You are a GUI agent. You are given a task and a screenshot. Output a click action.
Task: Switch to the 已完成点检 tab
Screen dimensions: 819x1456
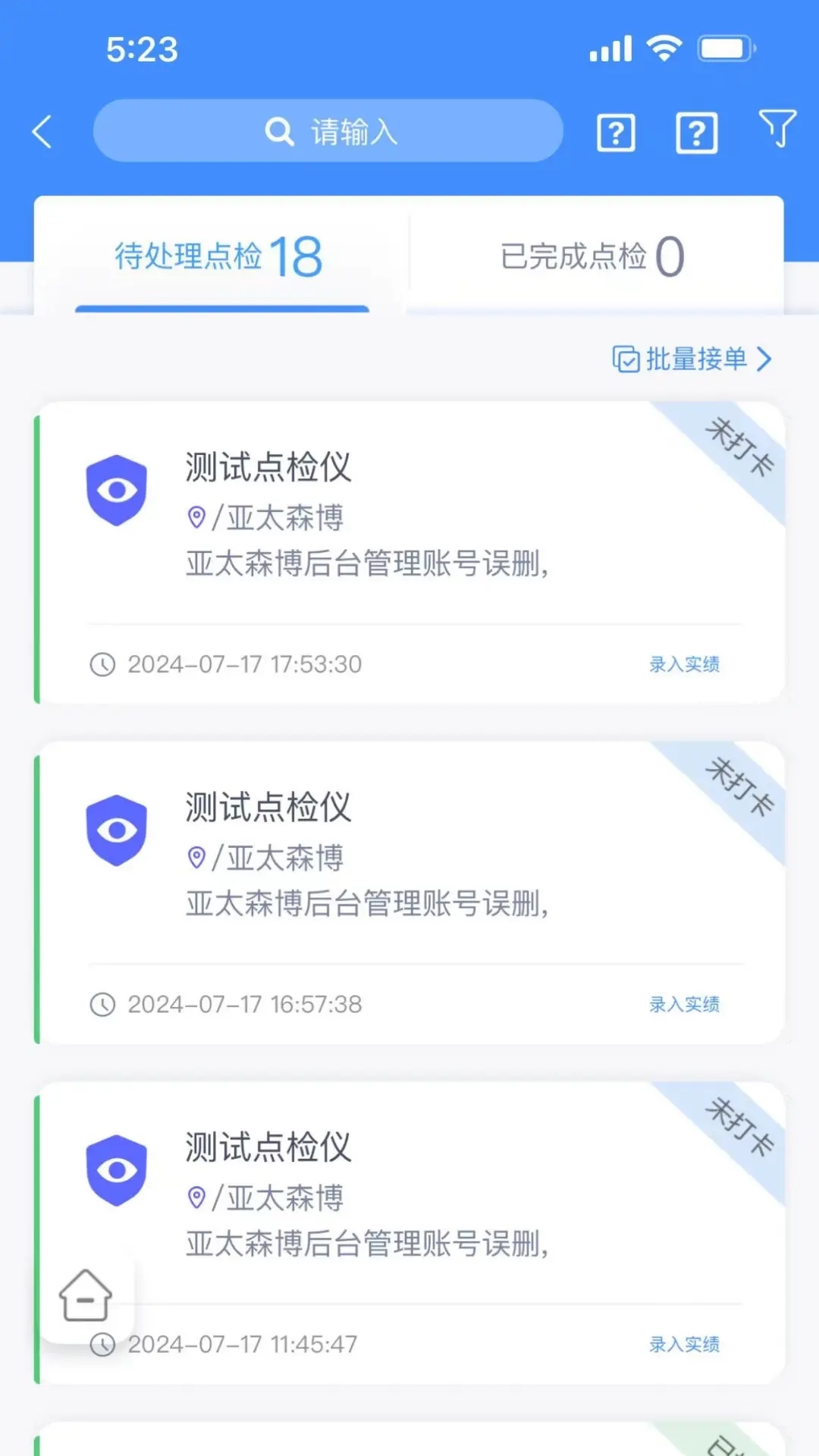pos(593,256)
